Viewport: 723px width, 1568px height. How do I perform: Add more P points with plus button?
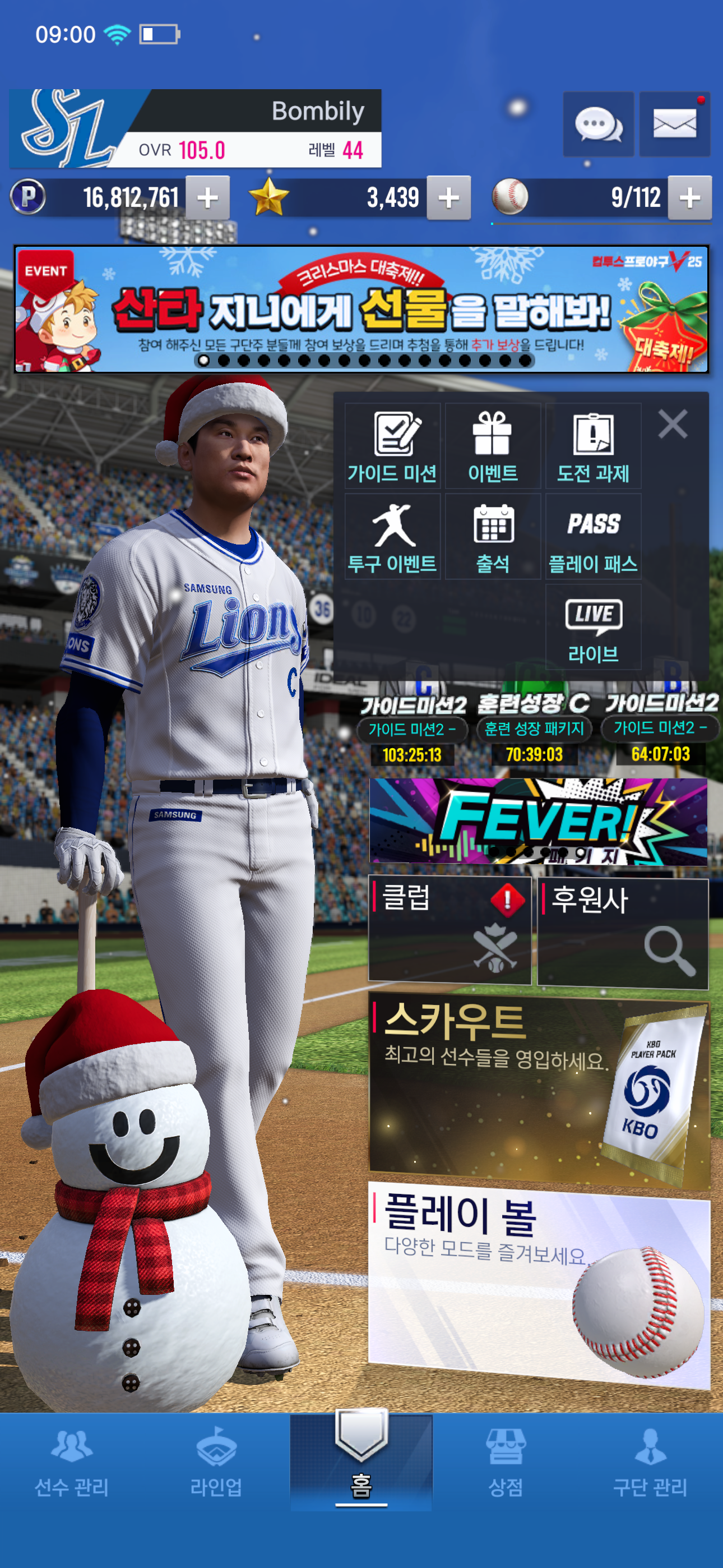207,197
